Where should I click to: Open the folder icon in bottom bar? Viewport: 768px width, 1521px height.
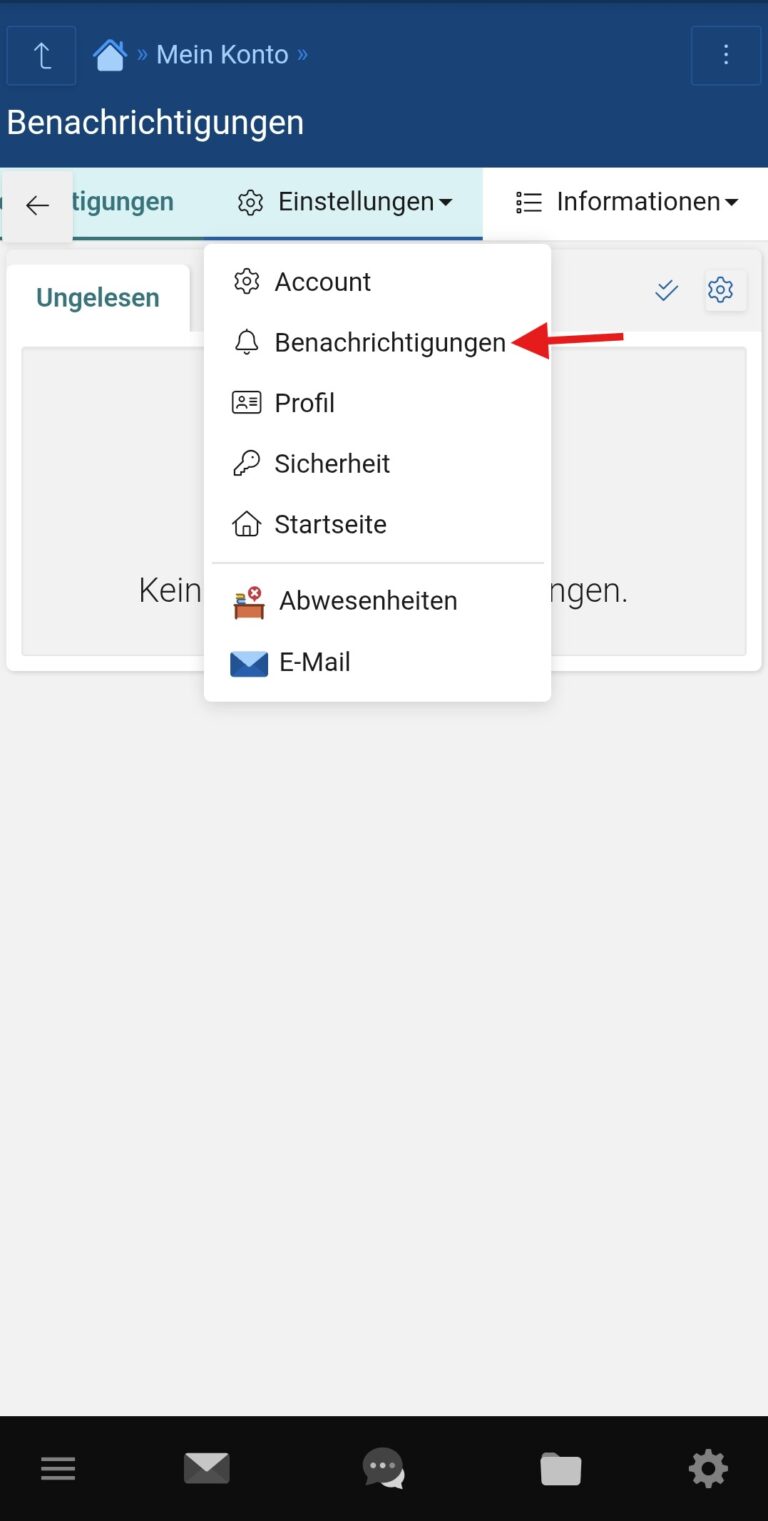click(561, 1469)
